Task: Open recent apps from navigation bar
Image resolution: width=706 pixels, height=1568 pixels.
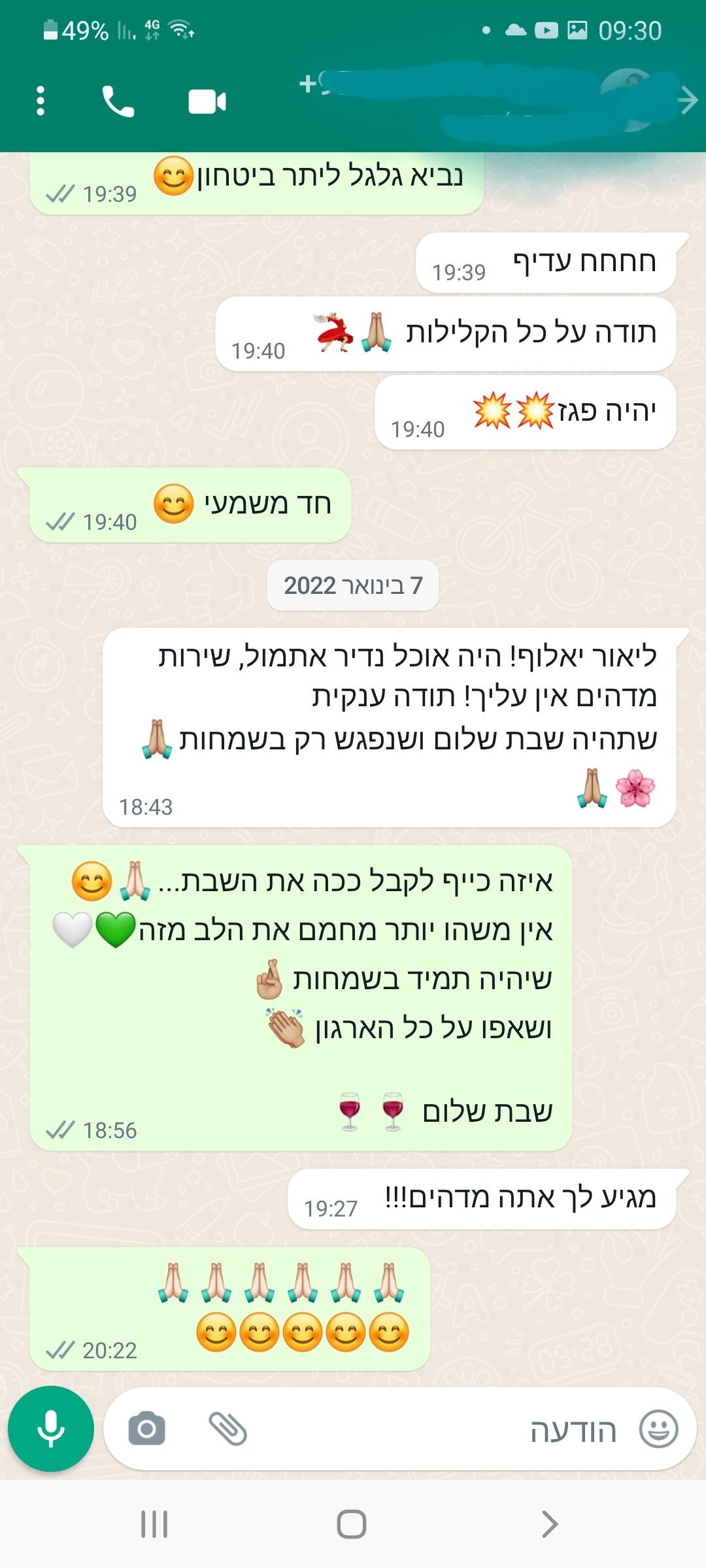Action: click(x=155, y=1524)
